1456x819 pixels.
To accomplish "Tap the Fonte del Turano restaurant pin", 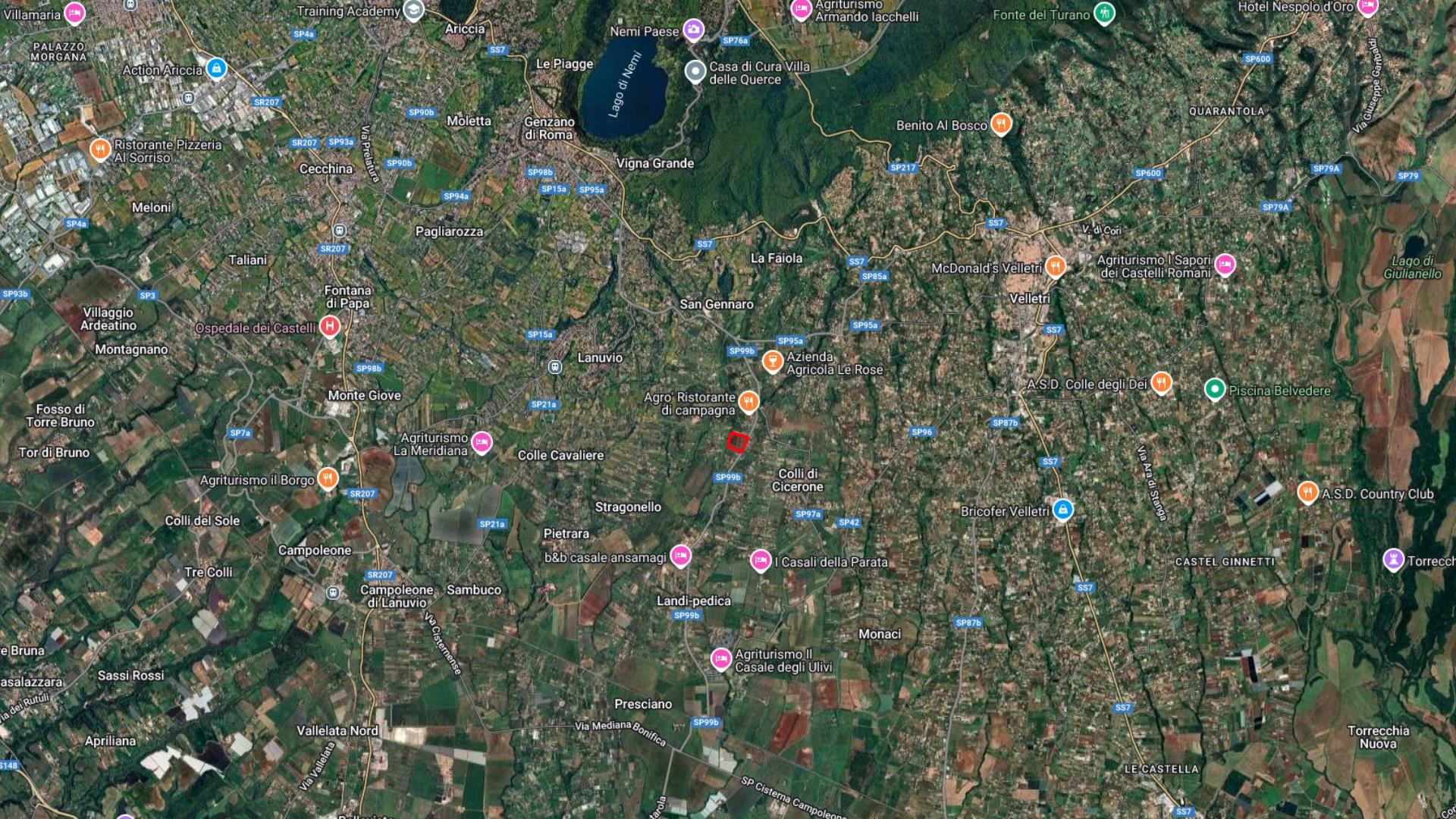I will (1104, 13).
